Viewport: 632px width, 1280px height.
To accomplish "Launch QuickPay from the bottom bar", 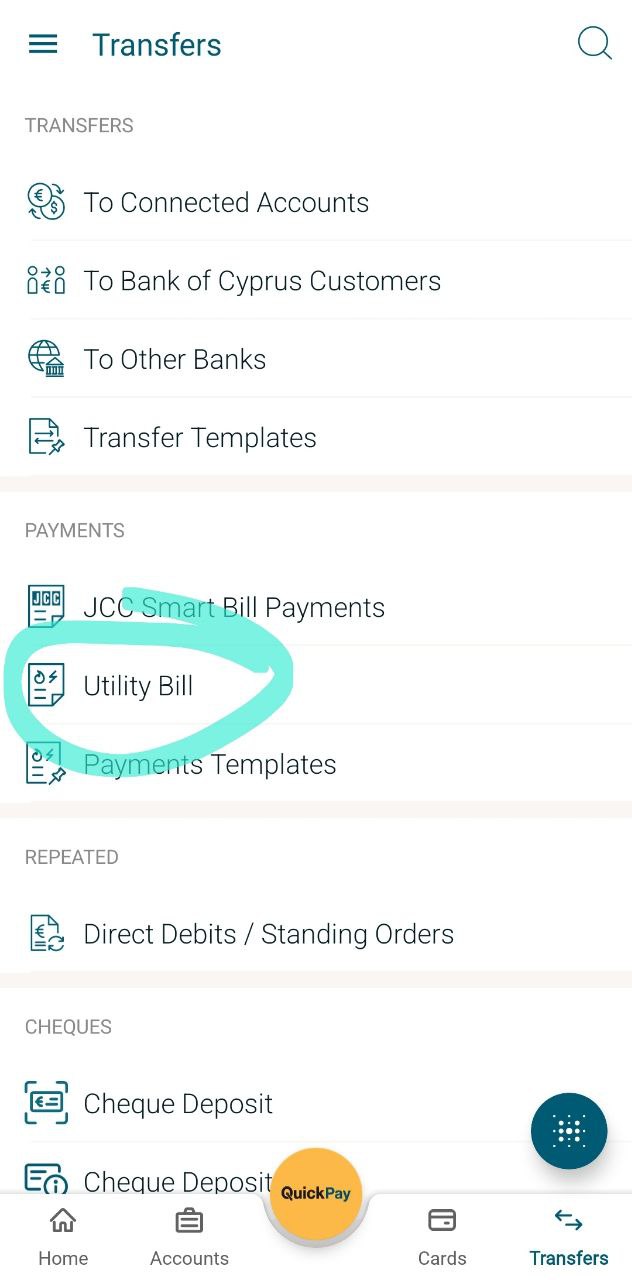I will (316, 1192).
